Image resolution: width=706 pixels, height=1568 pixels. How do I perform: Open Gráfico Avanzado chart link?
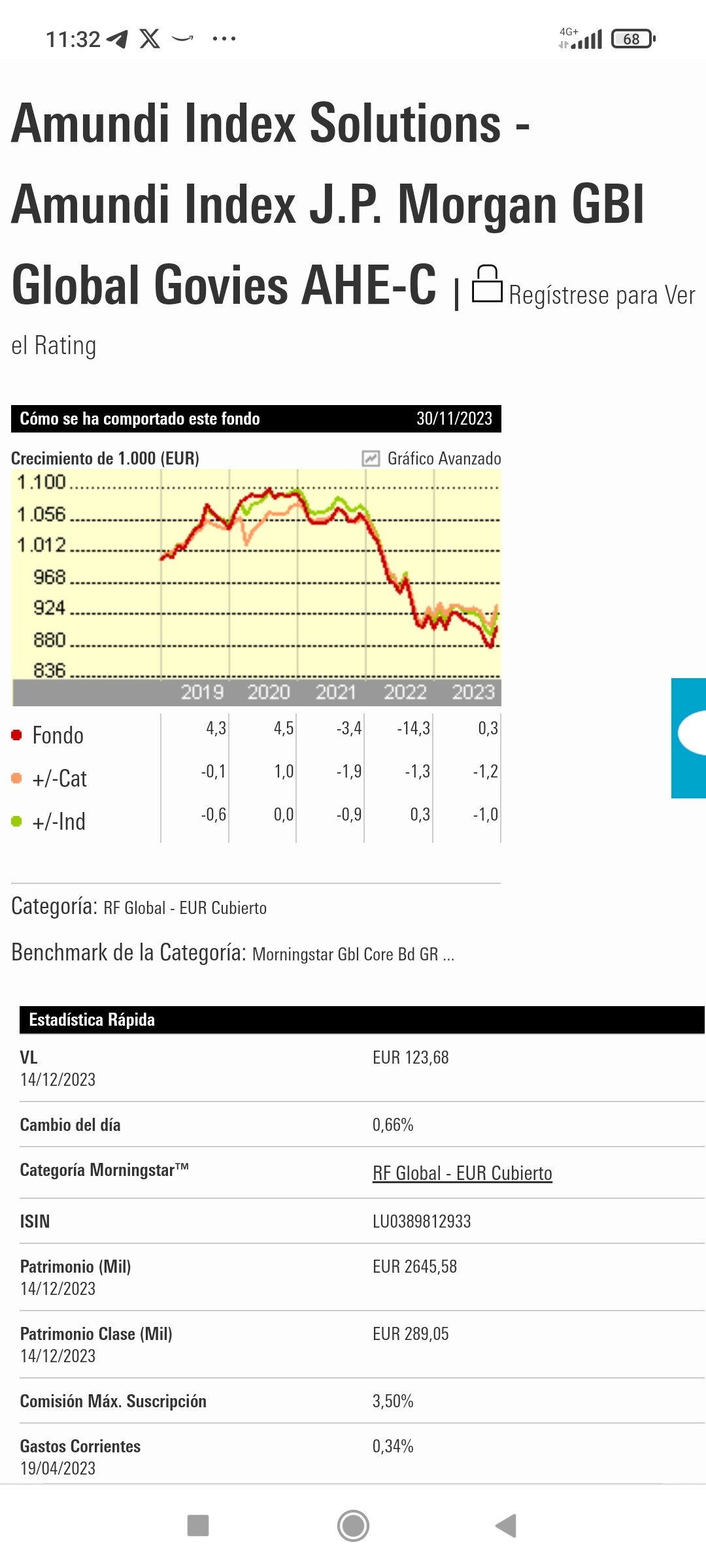(432, 458)
